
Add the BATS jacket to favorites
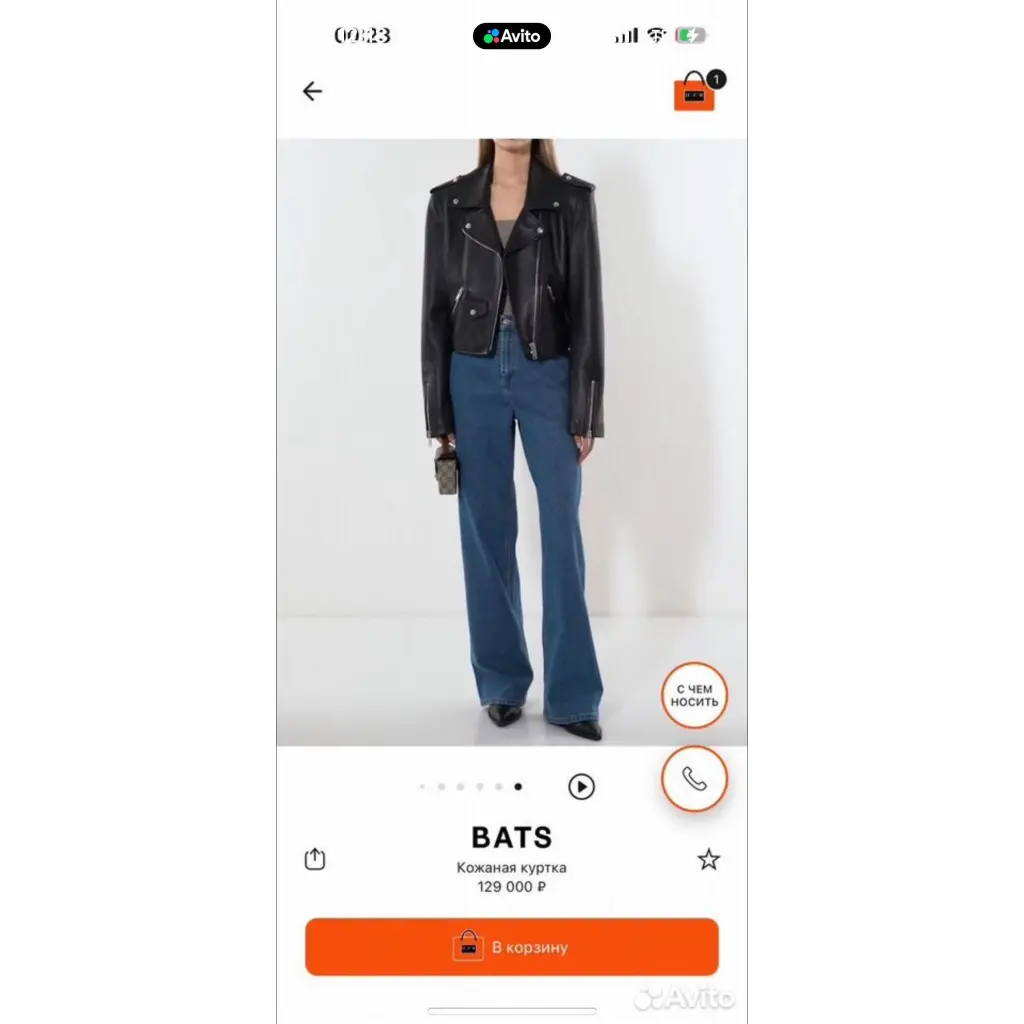[x=709, y=859]
